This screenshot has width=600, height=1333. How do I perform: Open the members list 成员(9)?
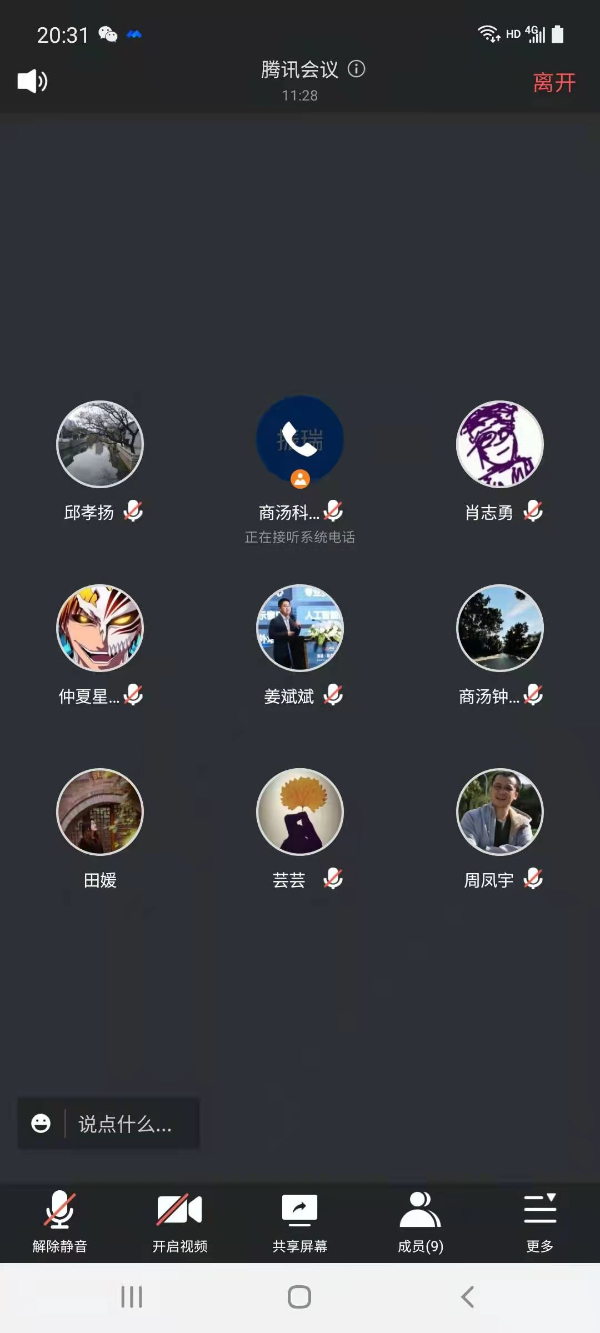point(420,1221)
